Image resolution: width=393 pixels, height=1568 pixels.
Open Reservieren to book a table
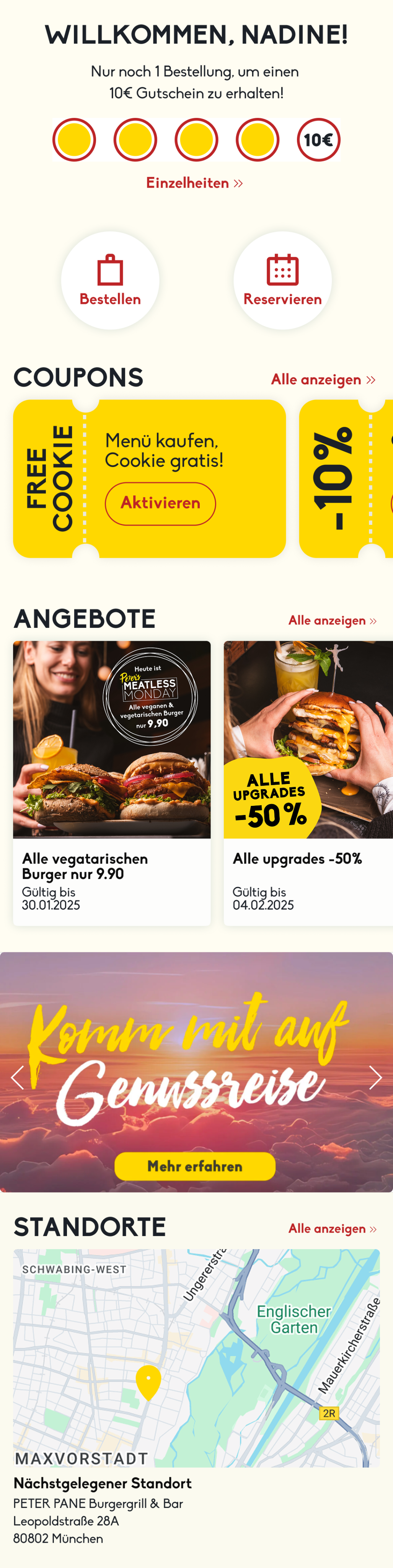tap(282, 281)
